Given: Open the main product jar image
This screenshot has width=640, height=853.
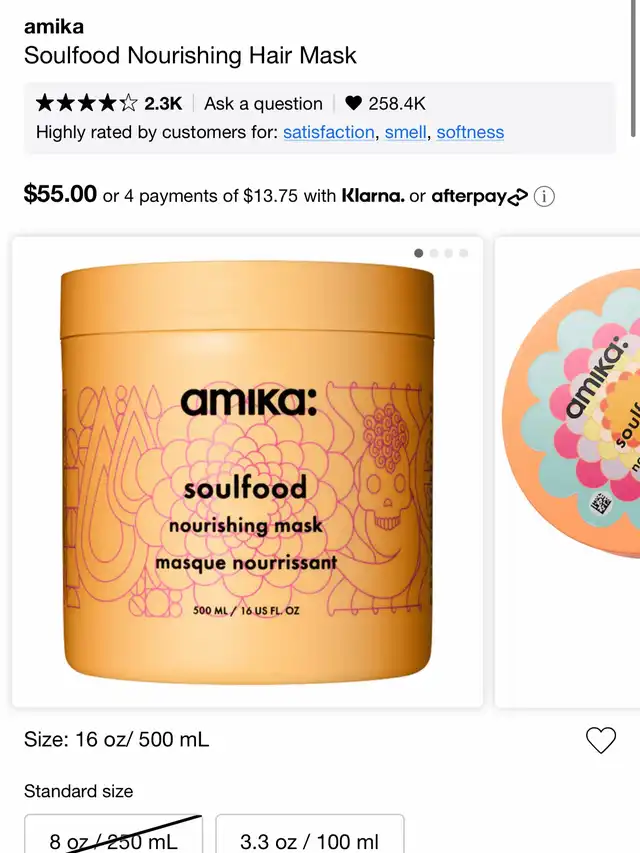Looking at the screenshot, I should tap(247, 472).
